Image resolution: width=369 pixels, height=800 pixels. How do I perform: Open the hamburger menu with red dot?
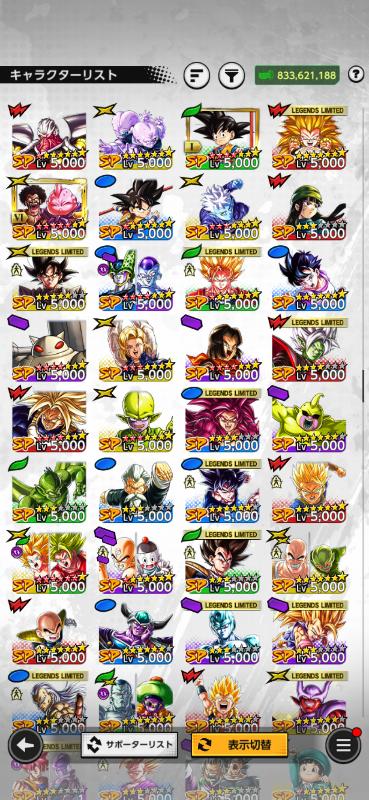click(343, 745)
